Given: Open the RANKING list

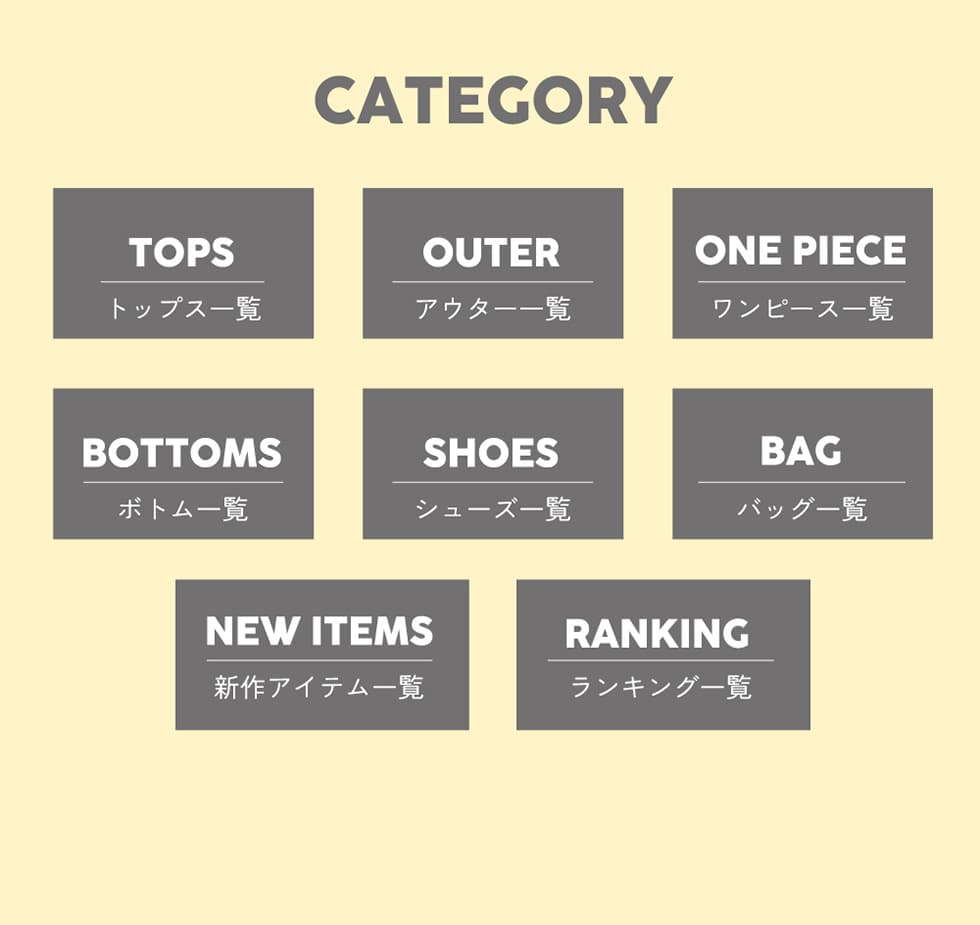Looking at the screenshot, I should 662,654.
